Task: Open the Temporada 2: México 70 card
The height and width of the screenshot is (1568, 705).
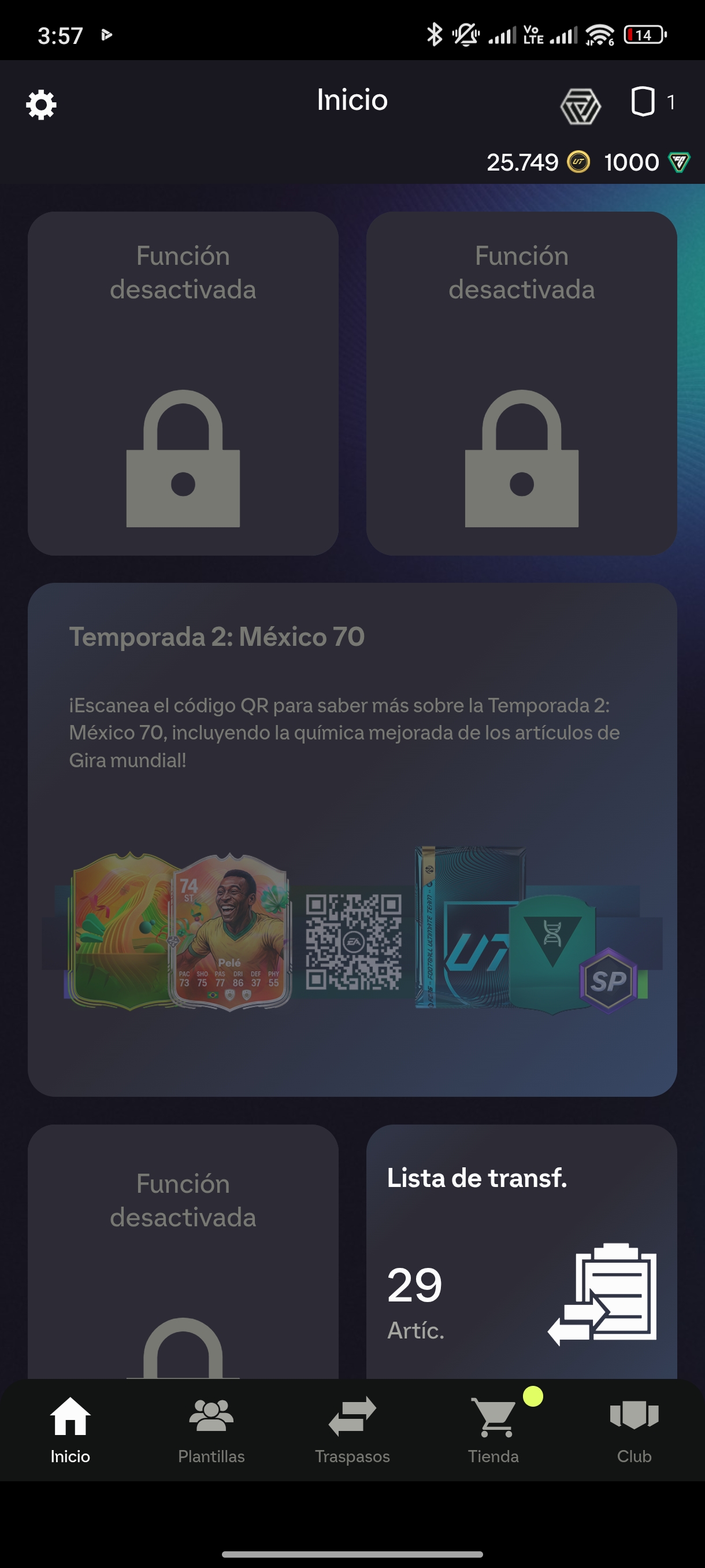Action: (x=352, y=839)
